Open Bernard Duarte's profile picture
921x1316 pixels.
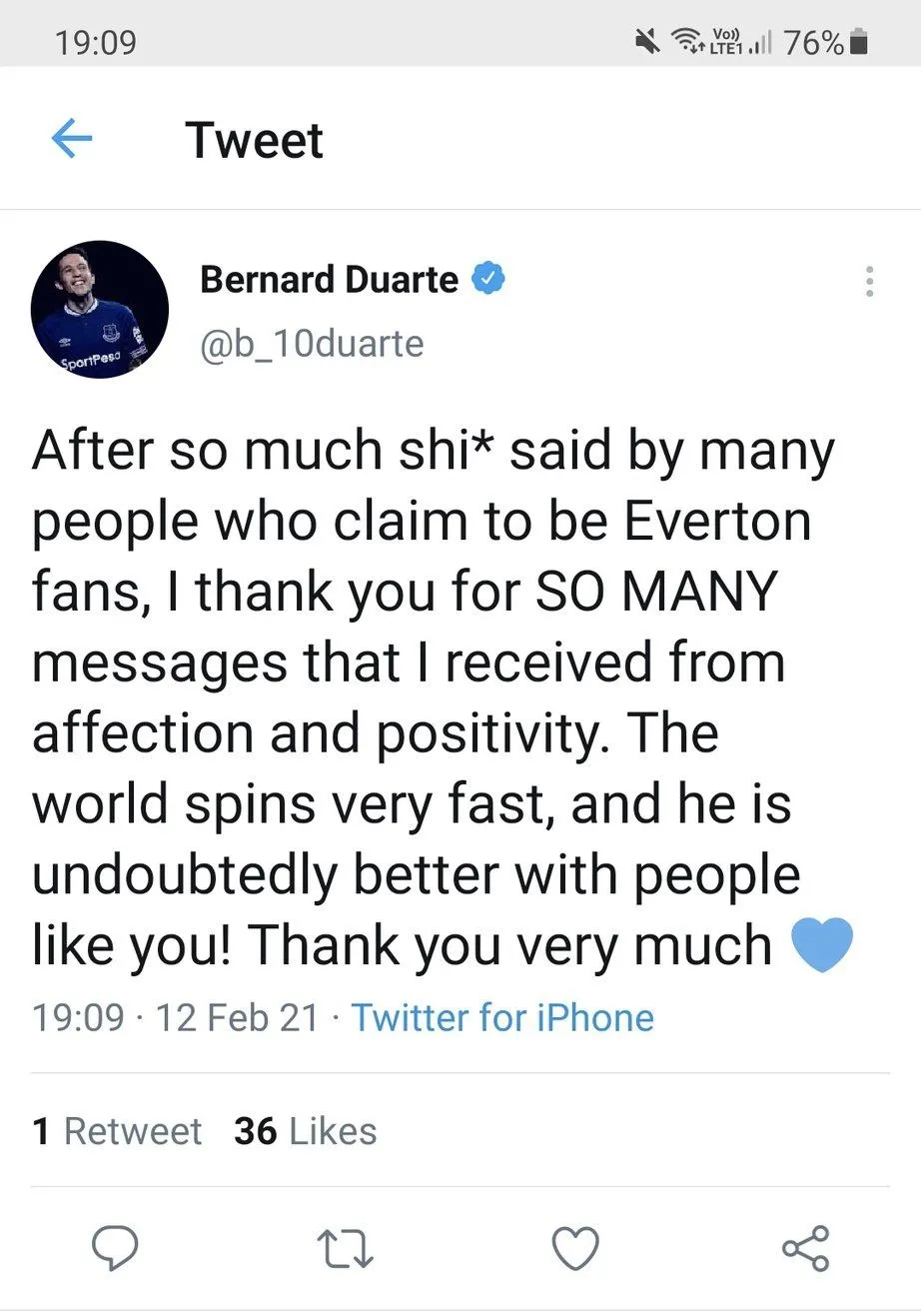[x=99, y=309]
